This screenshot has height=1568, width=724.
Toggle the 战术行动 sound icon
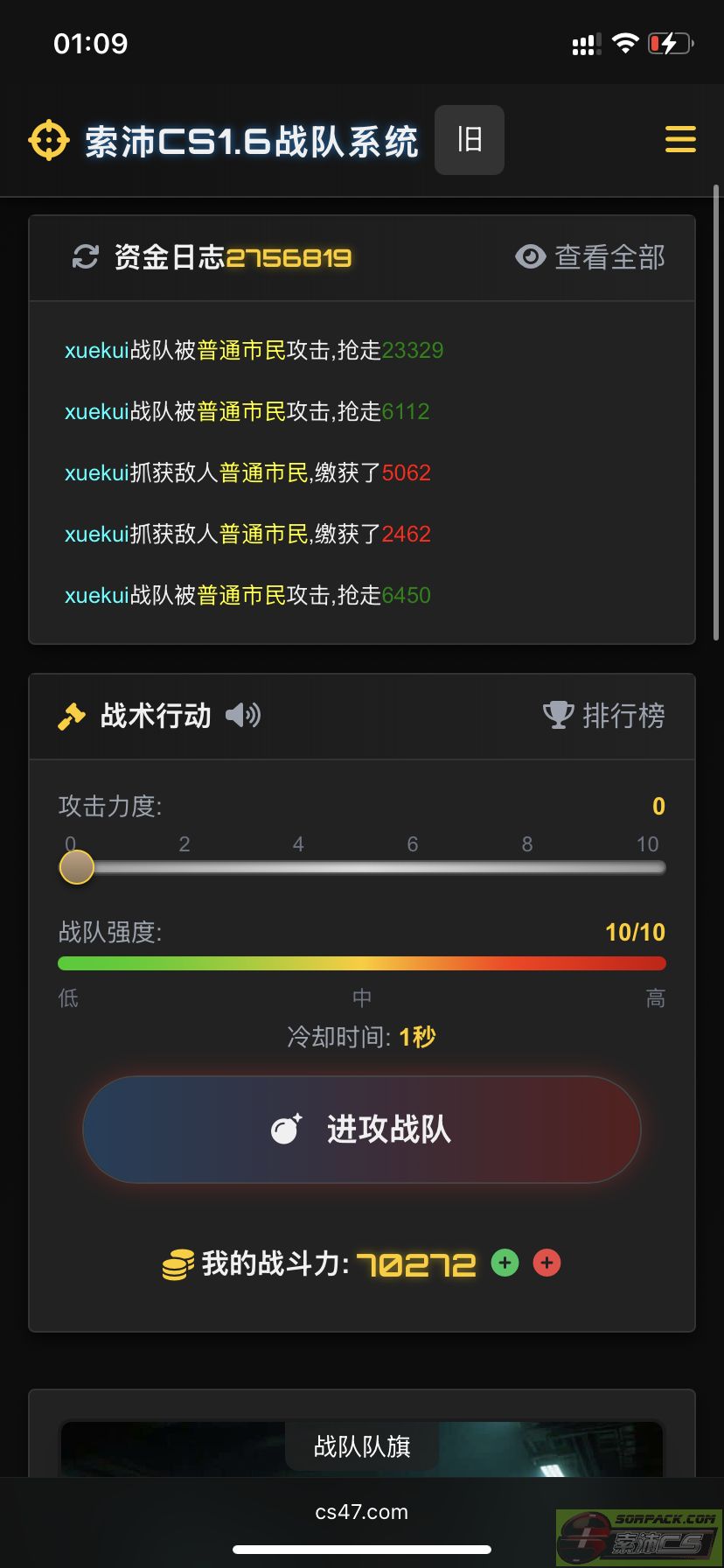[243, 716]
